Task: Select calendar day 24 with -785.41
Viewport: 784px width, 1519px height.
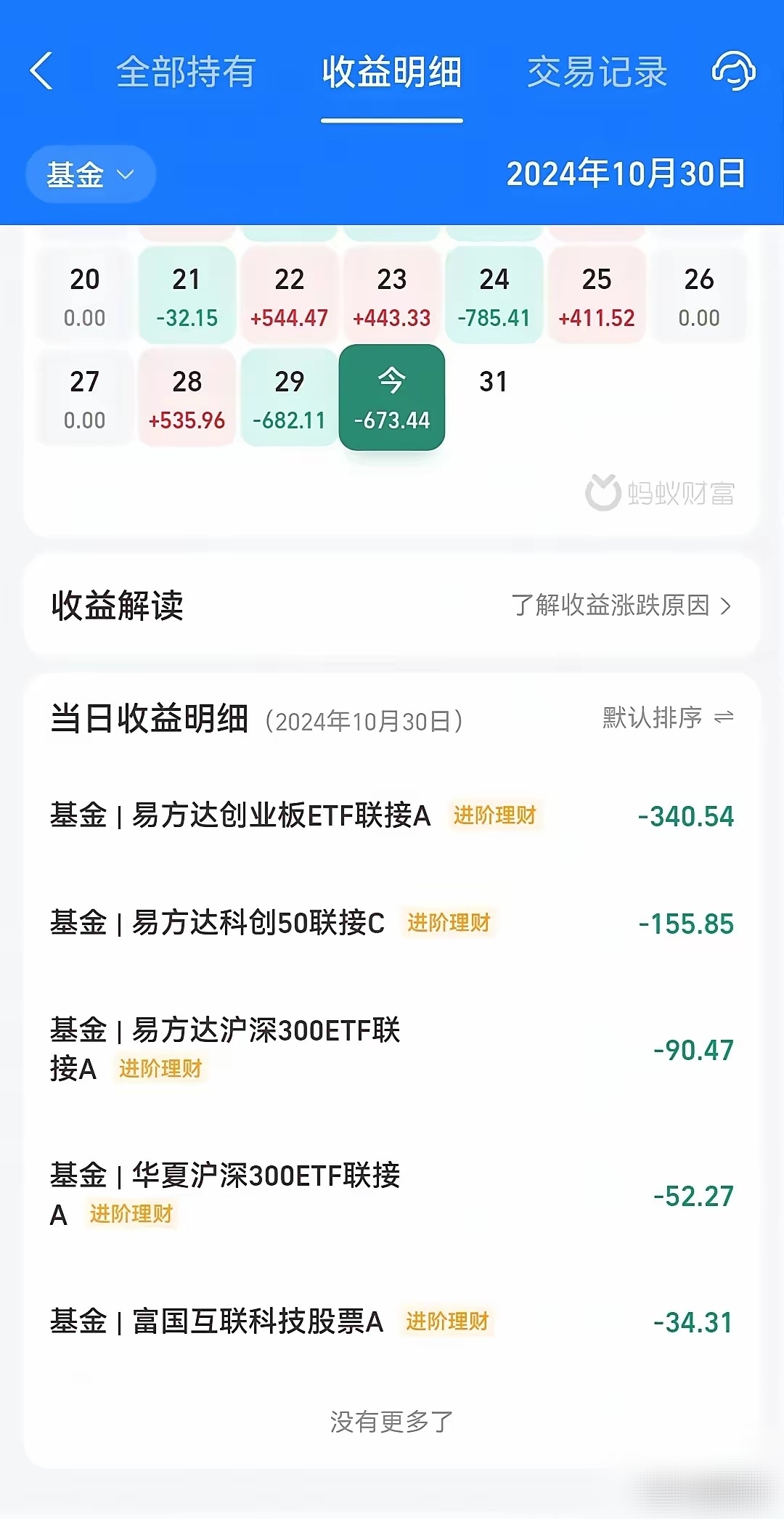Action: click(494, 295)
